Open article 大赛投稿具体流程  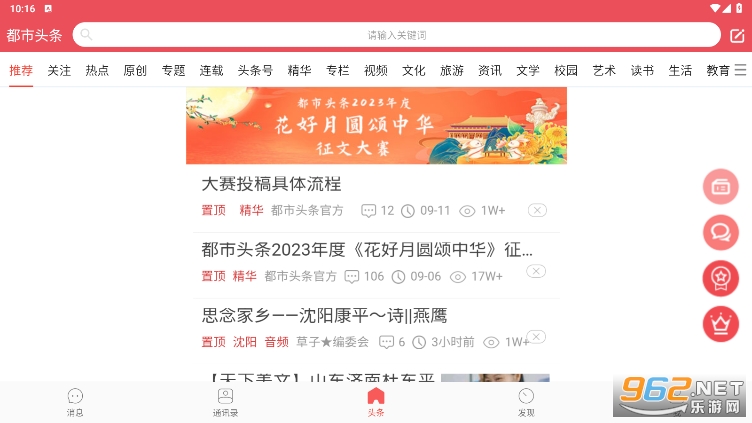click(272, 185)
